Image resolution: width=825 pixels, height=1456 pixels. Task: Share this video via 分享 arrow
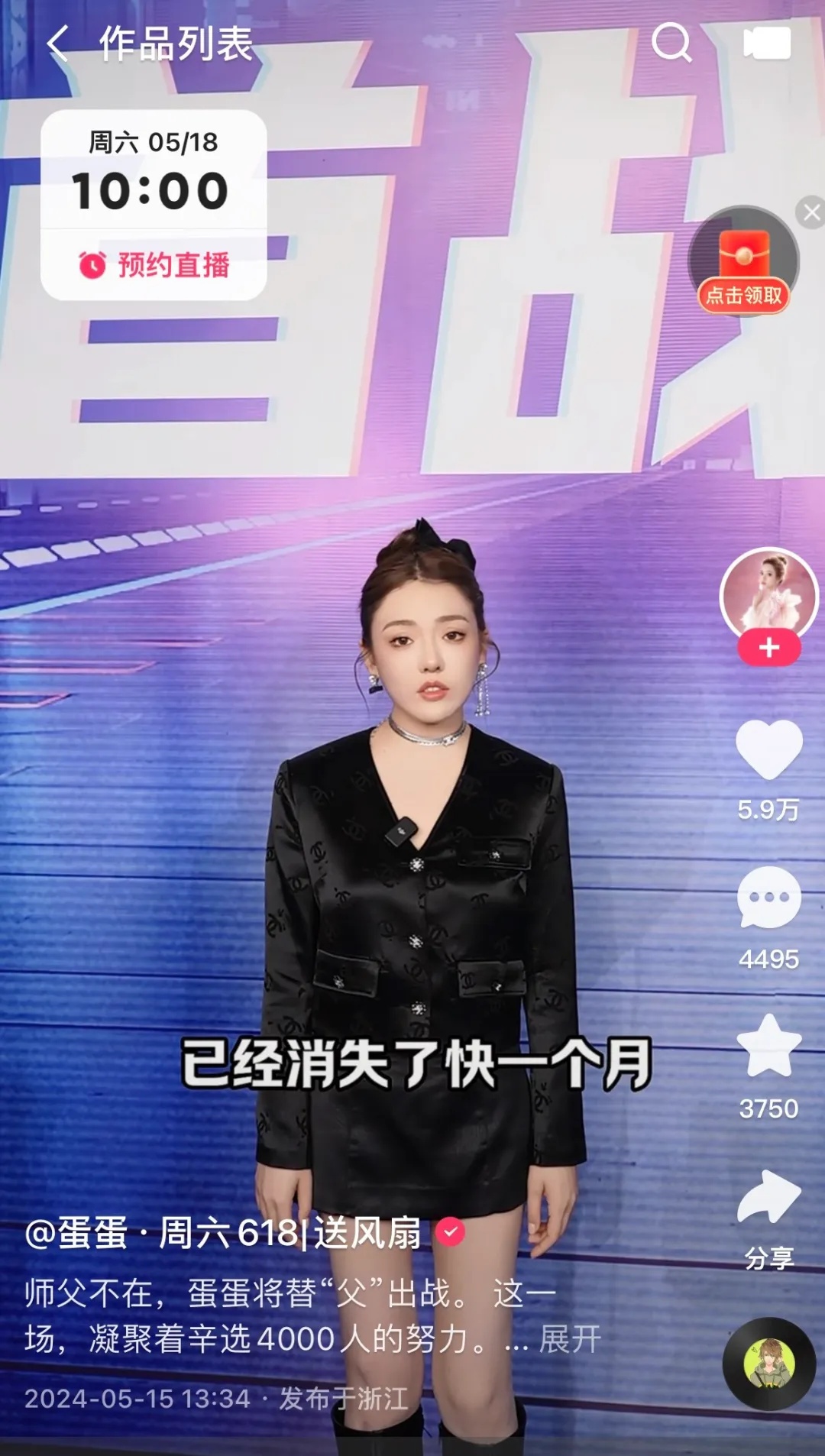(x=768, y=1198)
